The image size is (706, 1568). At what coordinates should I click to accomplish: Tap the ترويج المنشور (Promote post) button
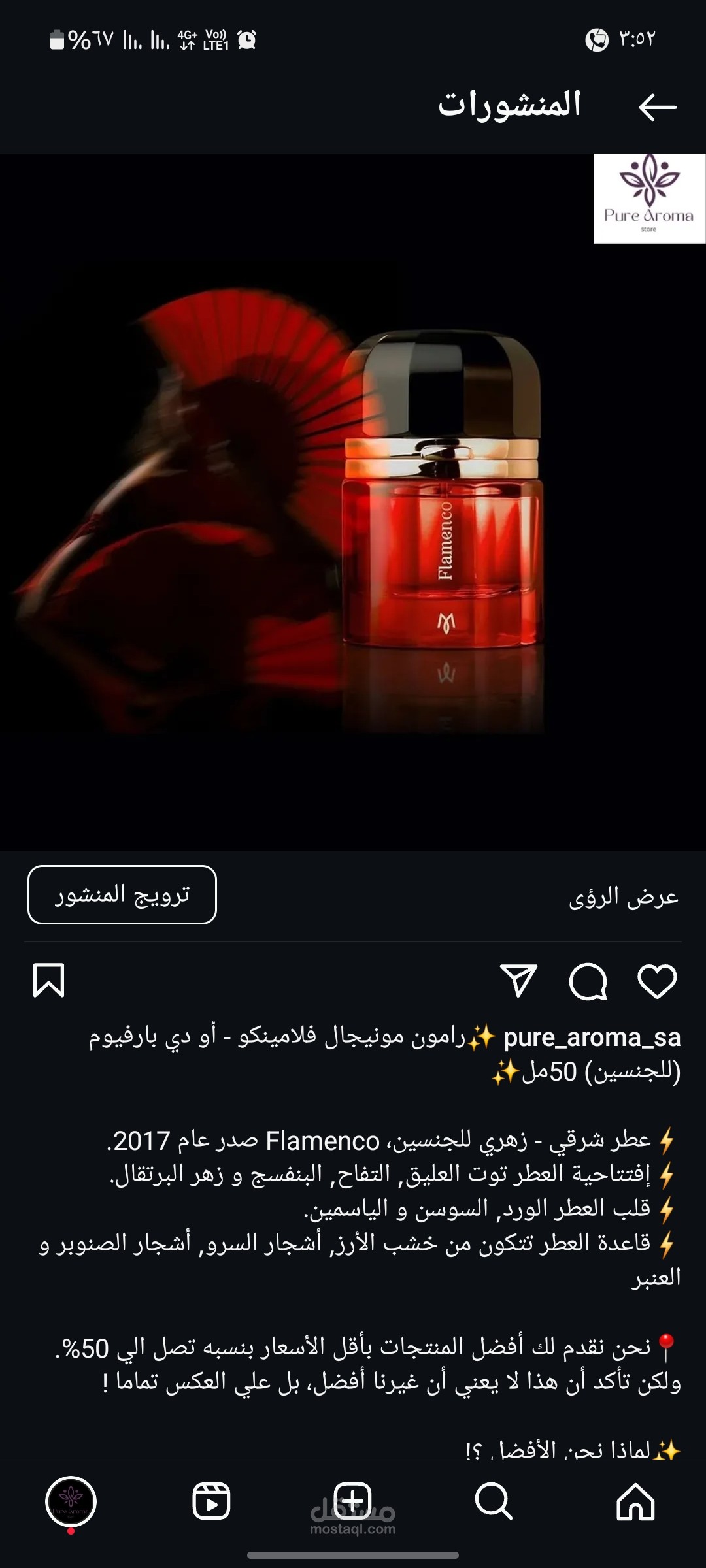[122, 894]
